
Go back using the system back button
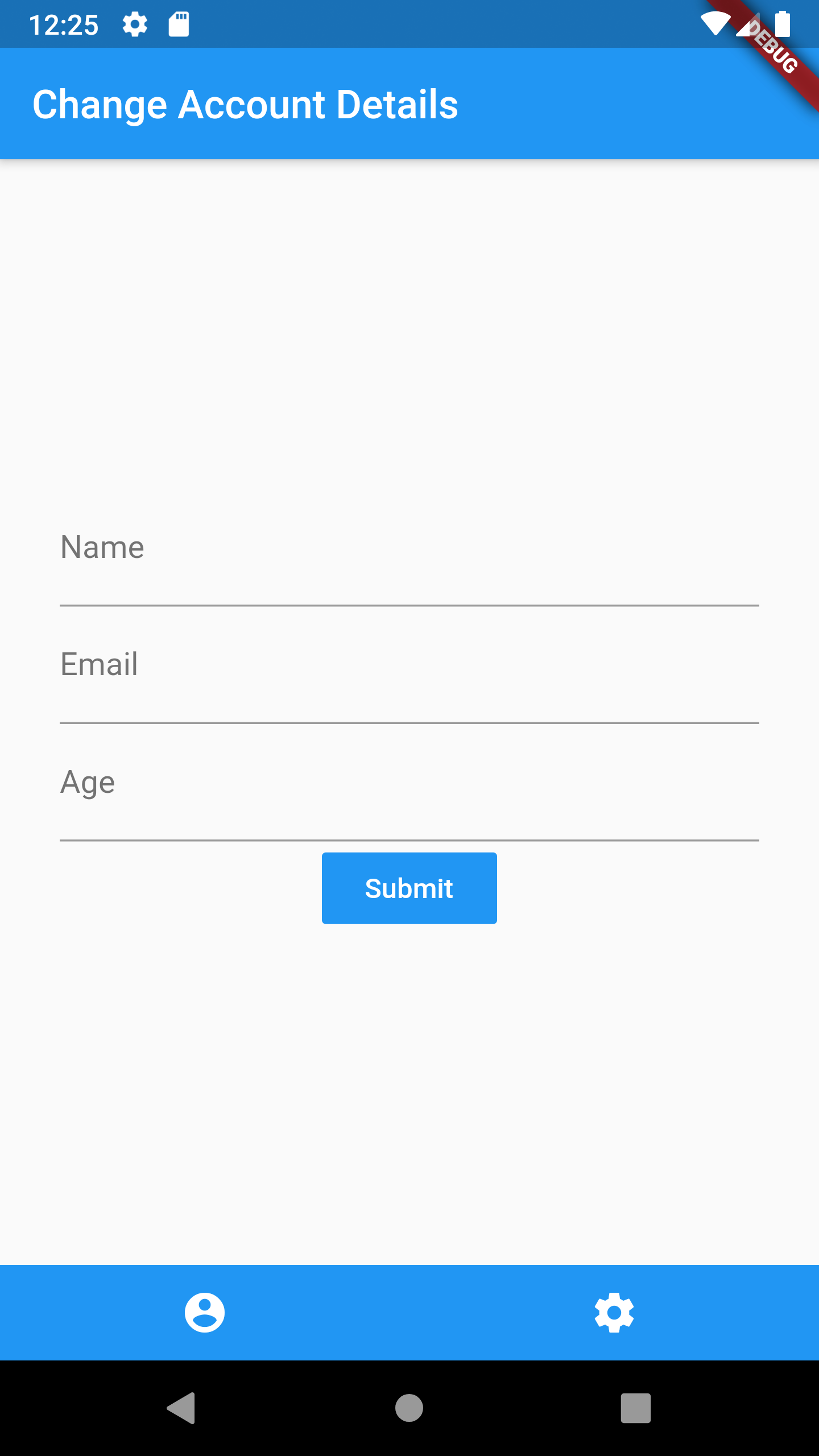tap(182, 1408)
